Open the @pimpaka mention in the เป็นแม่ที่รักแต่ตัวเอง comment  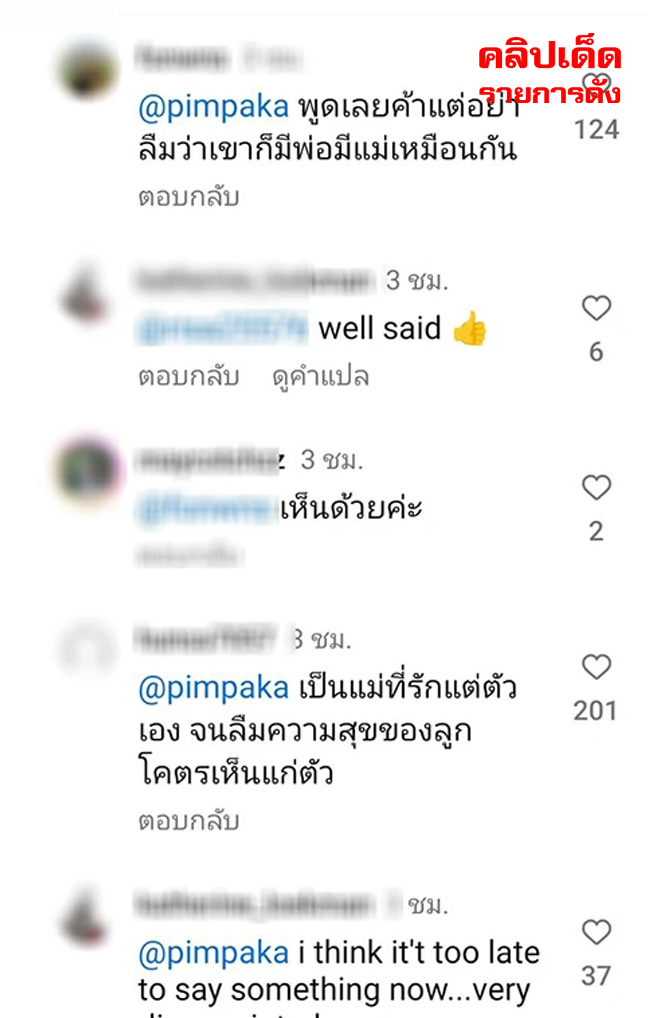coord(213,688)
